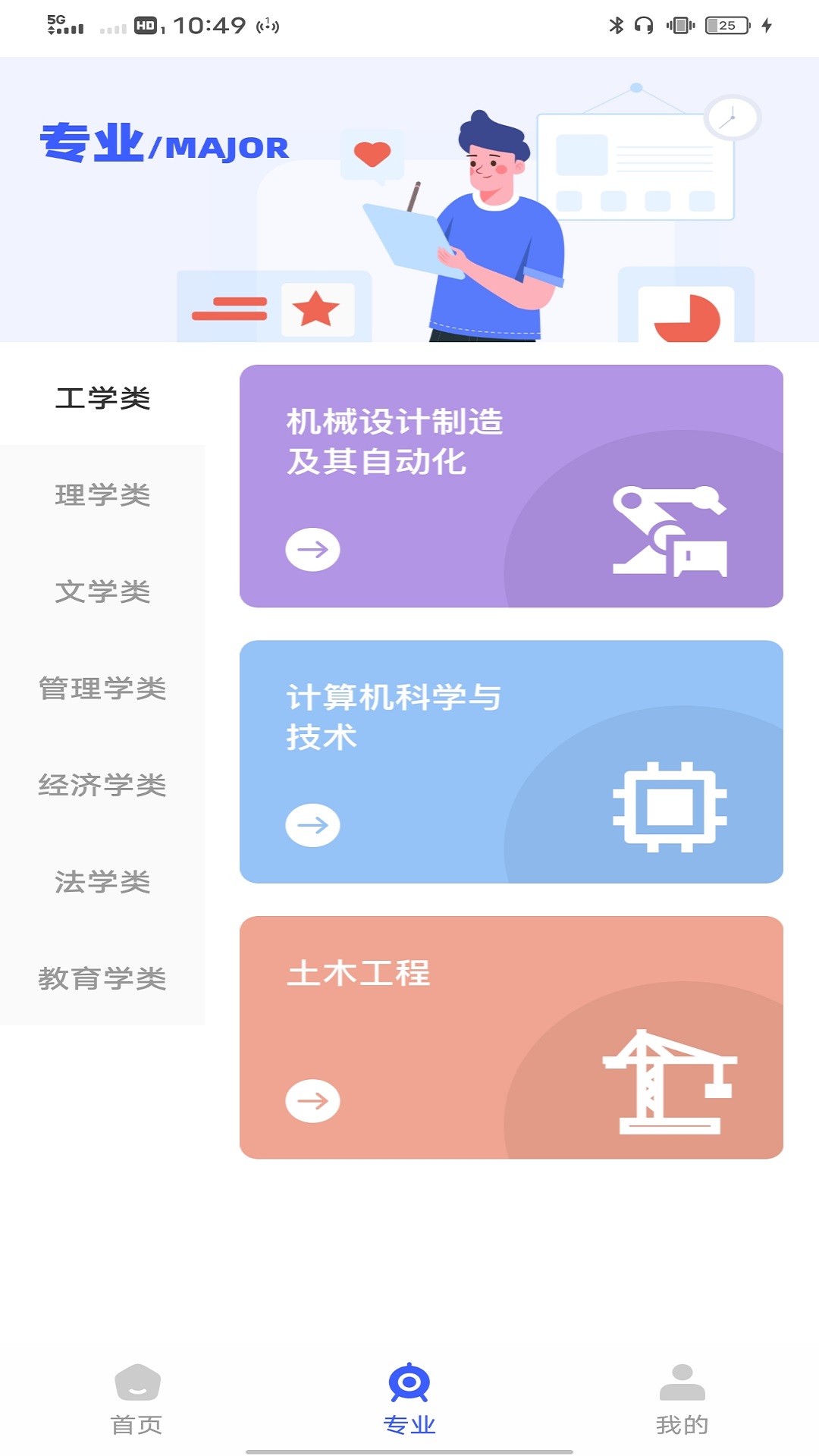Viewport: 819px width, 1456px height.
Task: Switch to the 专业 bottom tab
Action: pyautogui.click(x=409, y=1399)
